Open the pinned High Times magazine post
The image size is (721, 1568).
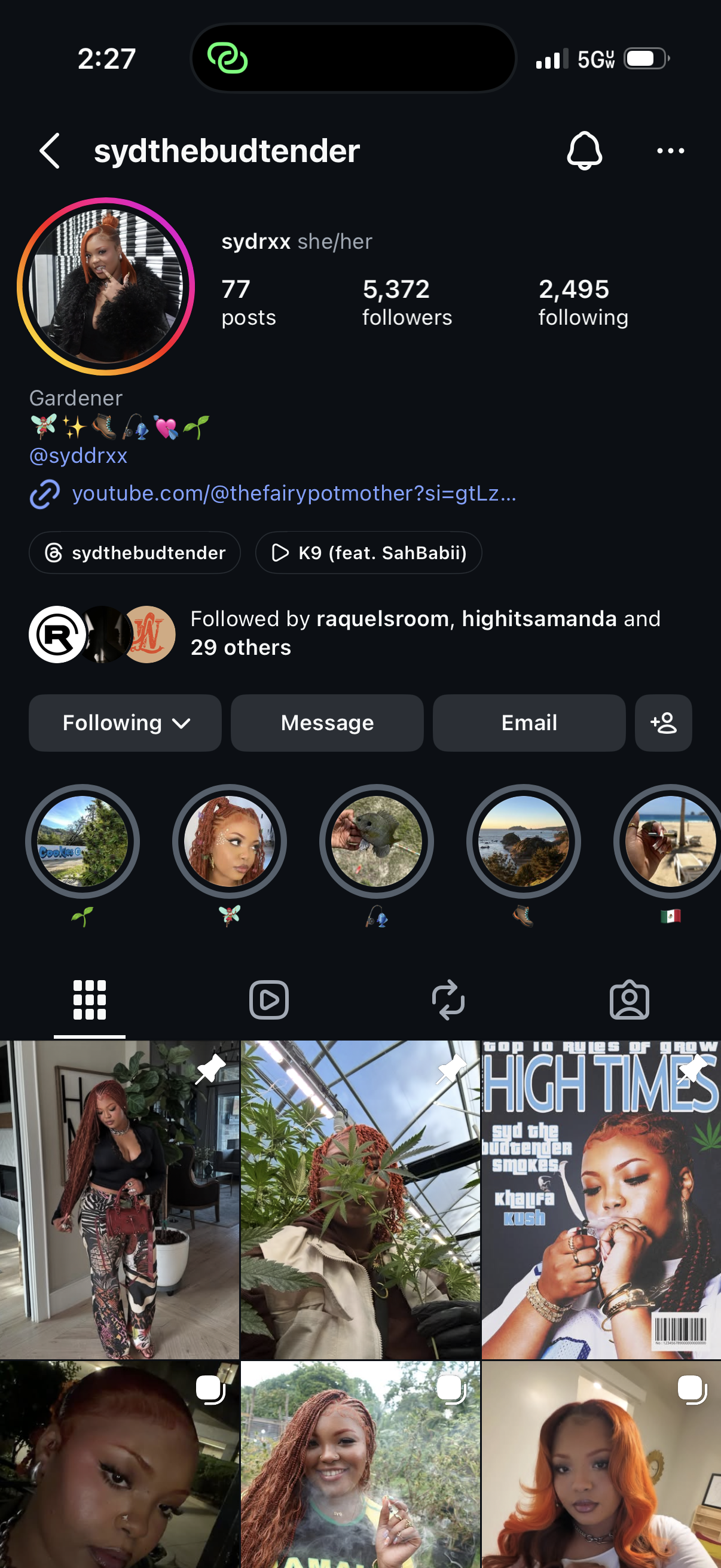pos(601,1199)
